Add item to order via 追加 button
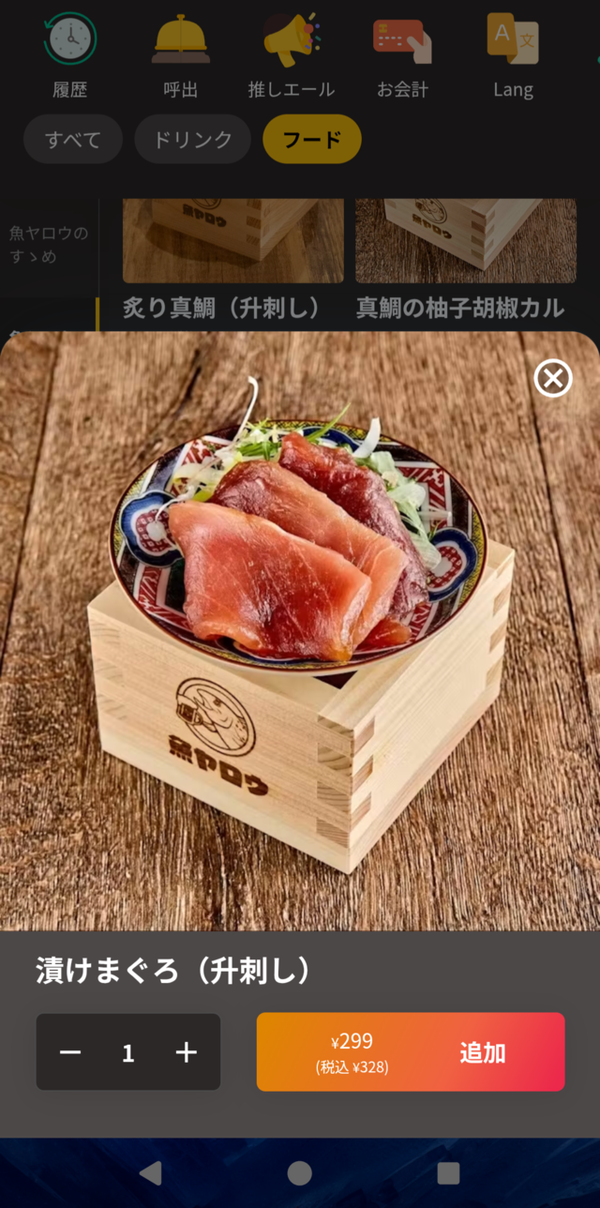The height and width of the screenshot is (1208, 600). coord(410,1052)
